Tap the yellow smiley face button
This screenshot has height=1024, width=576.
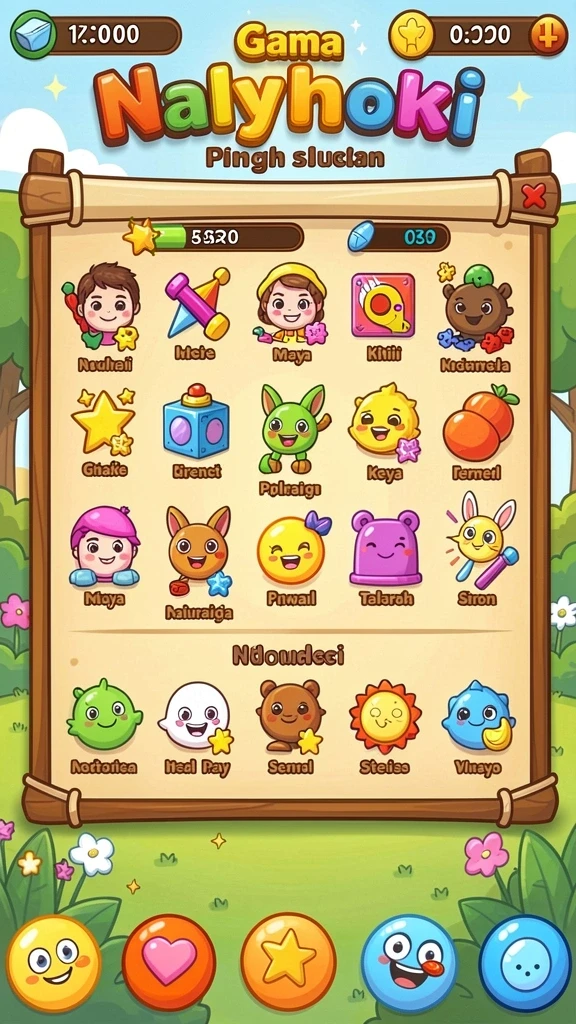coord(54,963)
